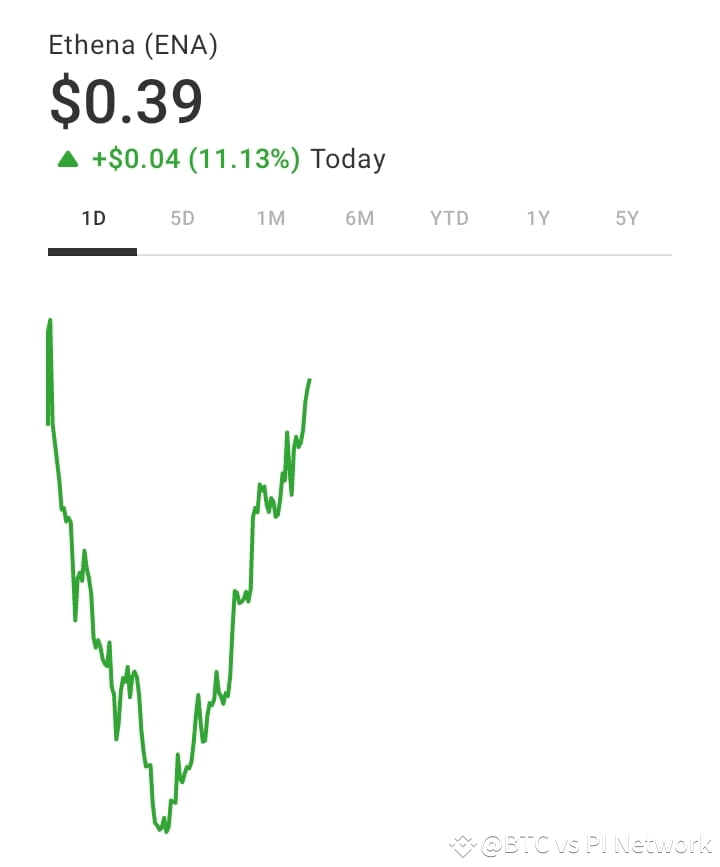Image resolution: width=720 pixels, height=867 pixels.
Task: Switch to the 5Y time range
Action: point(627,218)
